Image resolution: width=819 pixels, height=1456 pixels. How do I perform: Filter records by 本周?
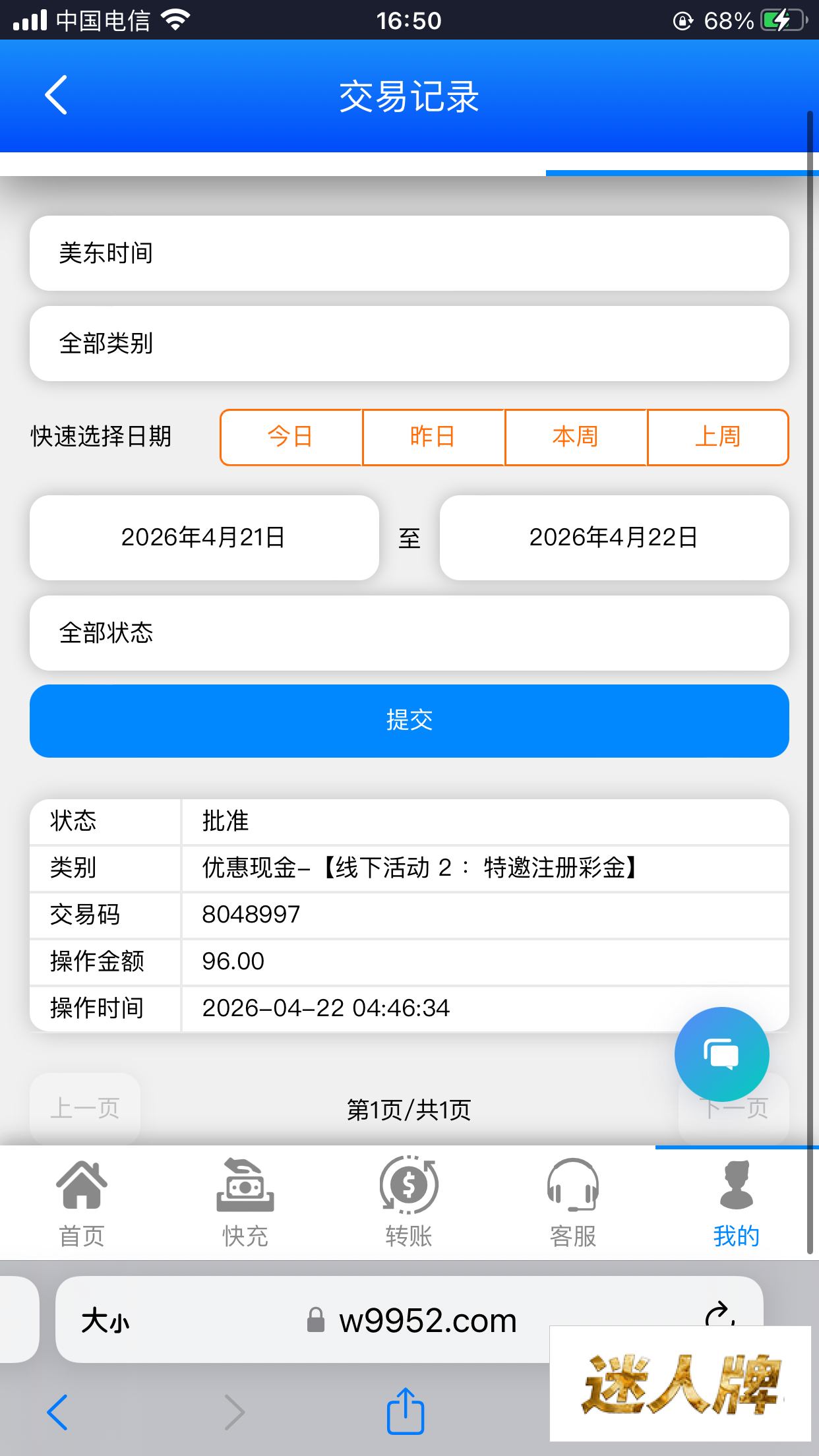point(576,437)
